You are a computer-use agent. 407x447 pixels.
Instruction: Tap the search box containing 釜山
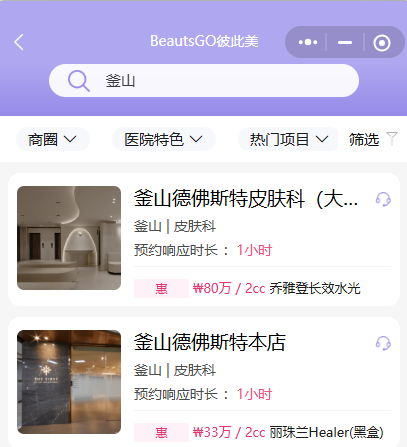pos(204,81)
